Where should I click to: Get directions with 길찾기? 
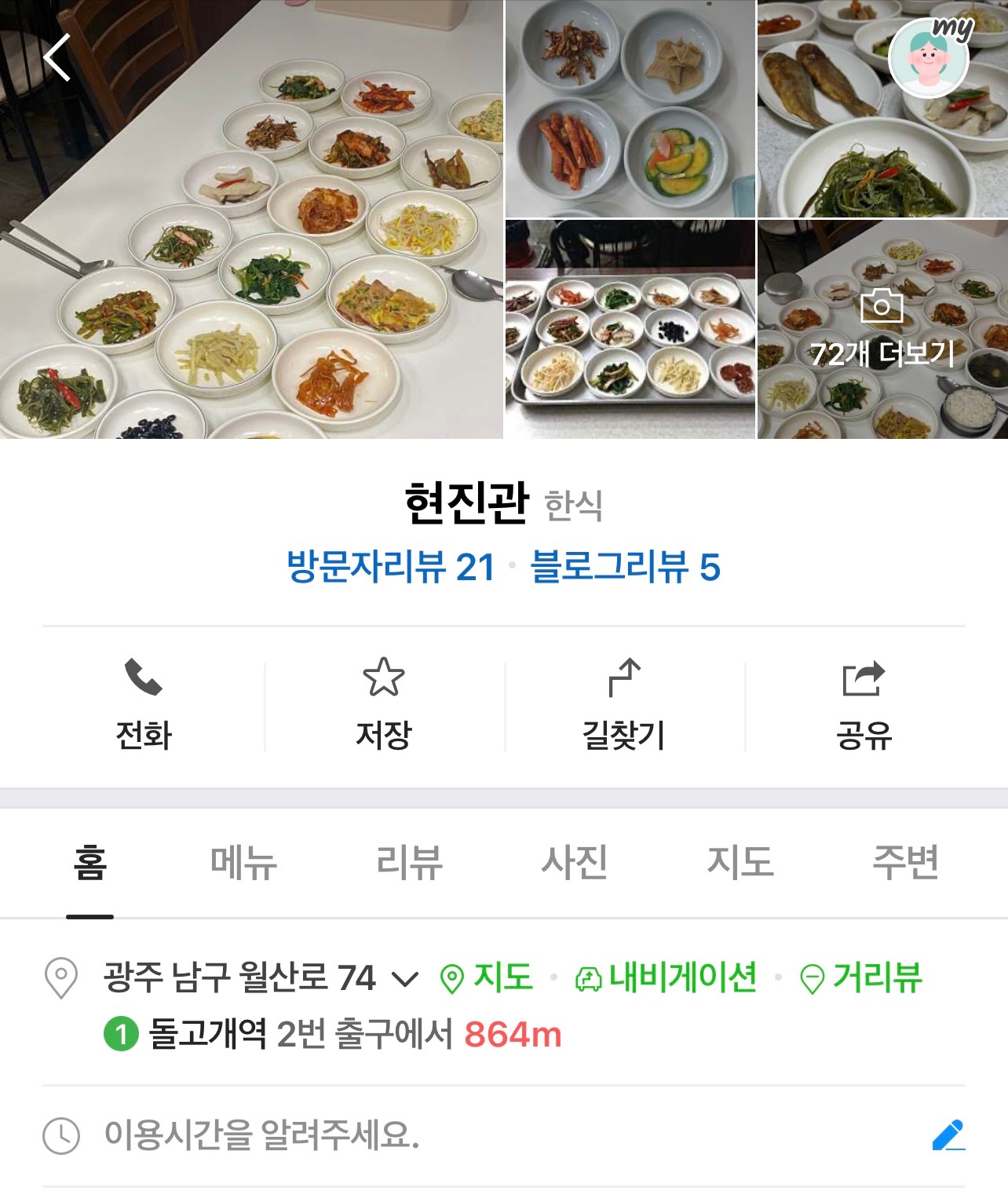click(624, 705)
